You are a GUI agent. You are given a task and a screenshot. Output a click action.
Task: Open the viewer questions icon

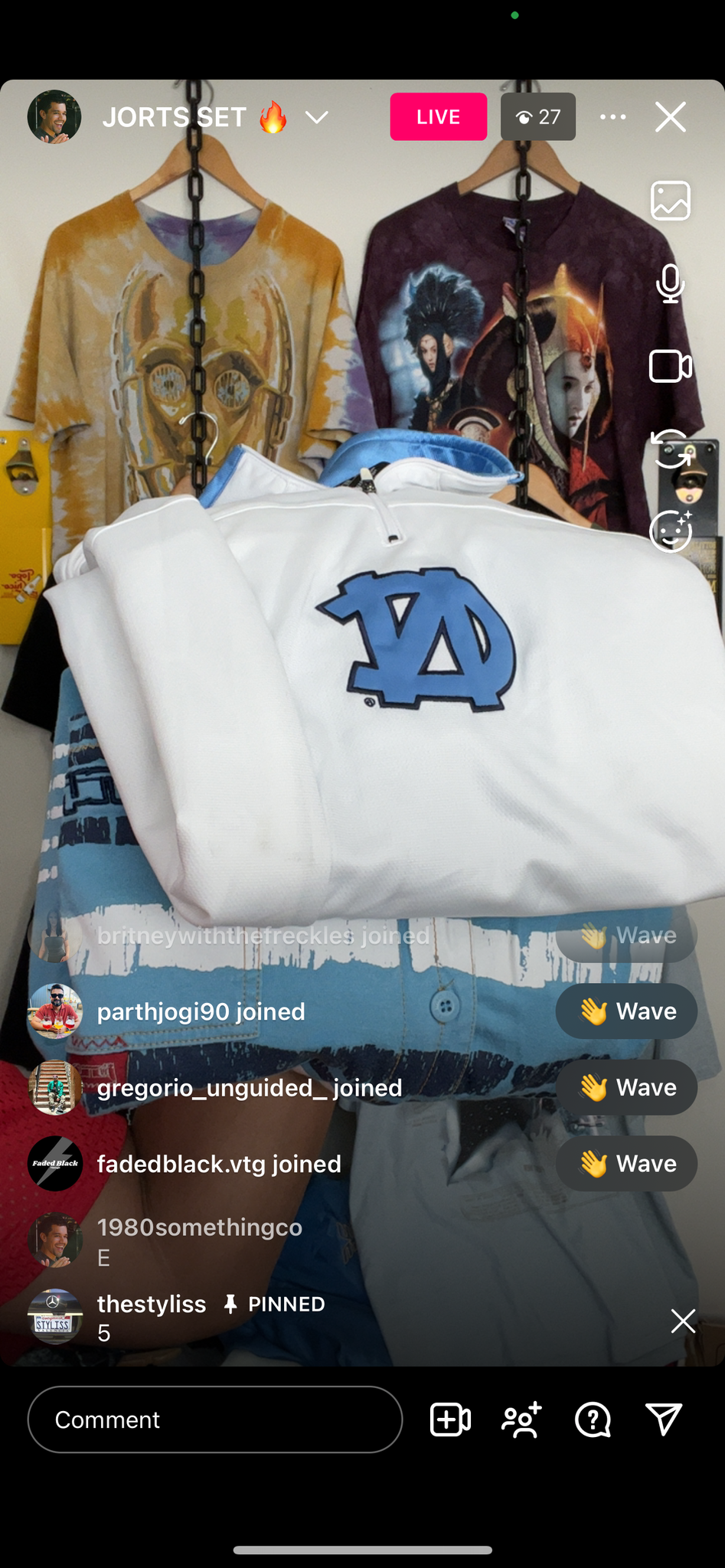click(593, 1419)
